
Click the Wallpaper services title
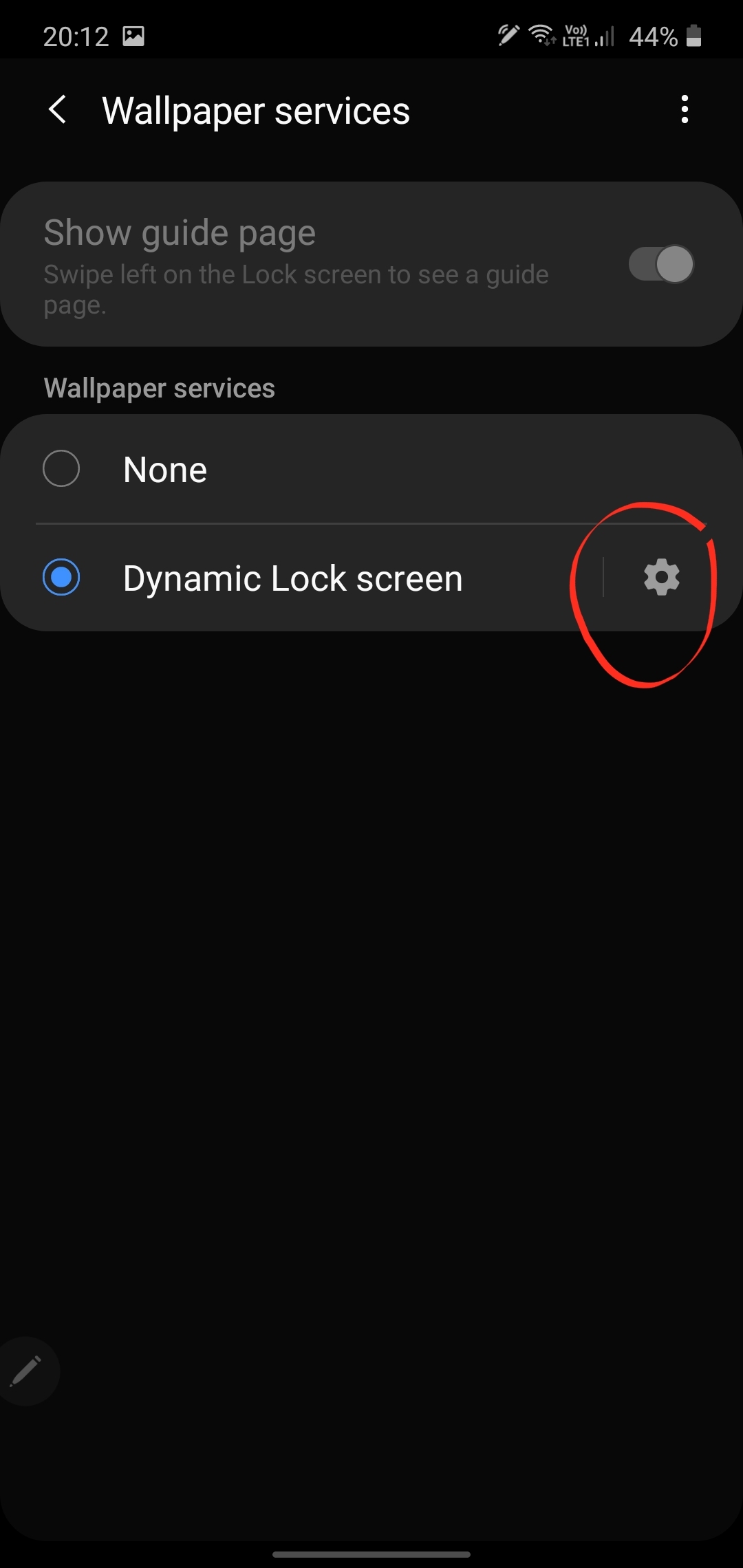pyautogui.click(x=255, y=110)
